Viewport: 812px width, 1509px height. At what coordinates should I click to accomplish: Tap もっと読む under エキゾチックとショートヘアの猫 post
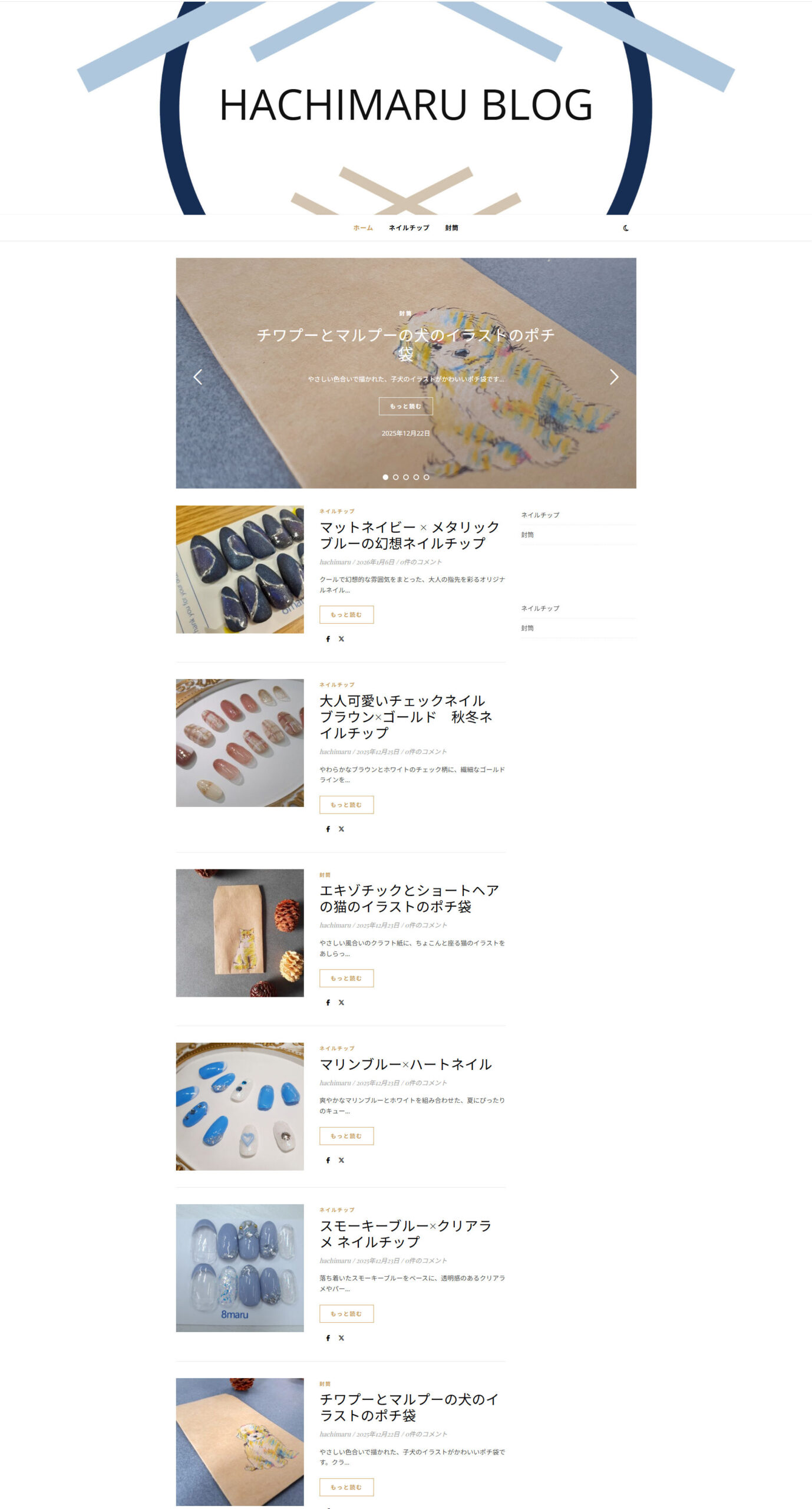pyautogui.click(x=346, y=978)
